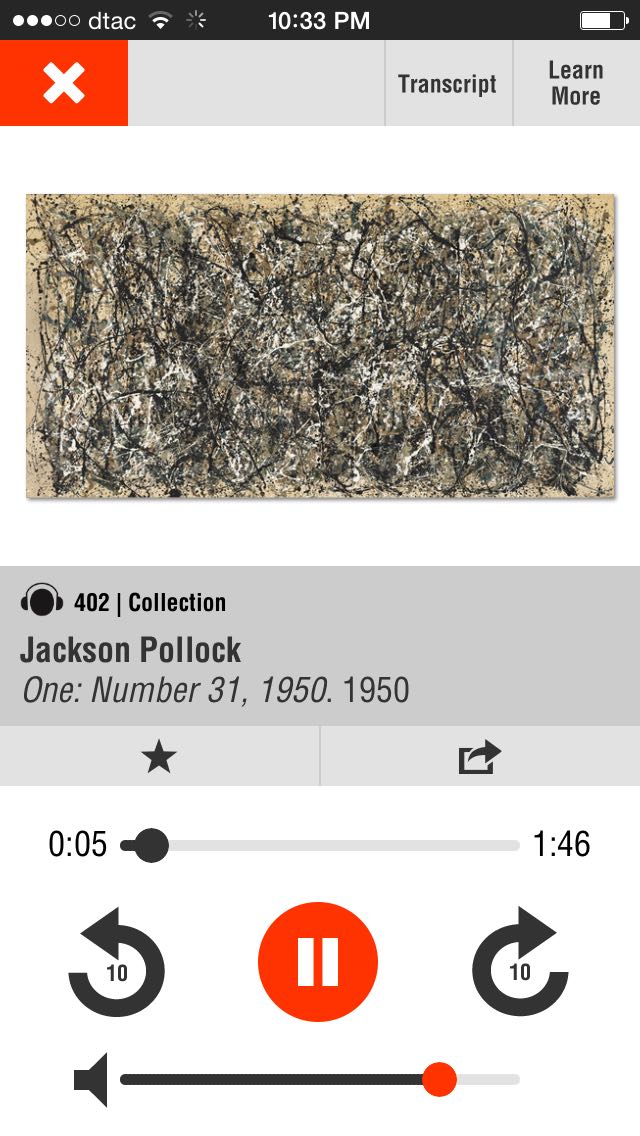Image resolution: width=640 pixels, height=1136 pixels.
Task: Mute audio with the speaker icon
Action: click(90, 1080)
